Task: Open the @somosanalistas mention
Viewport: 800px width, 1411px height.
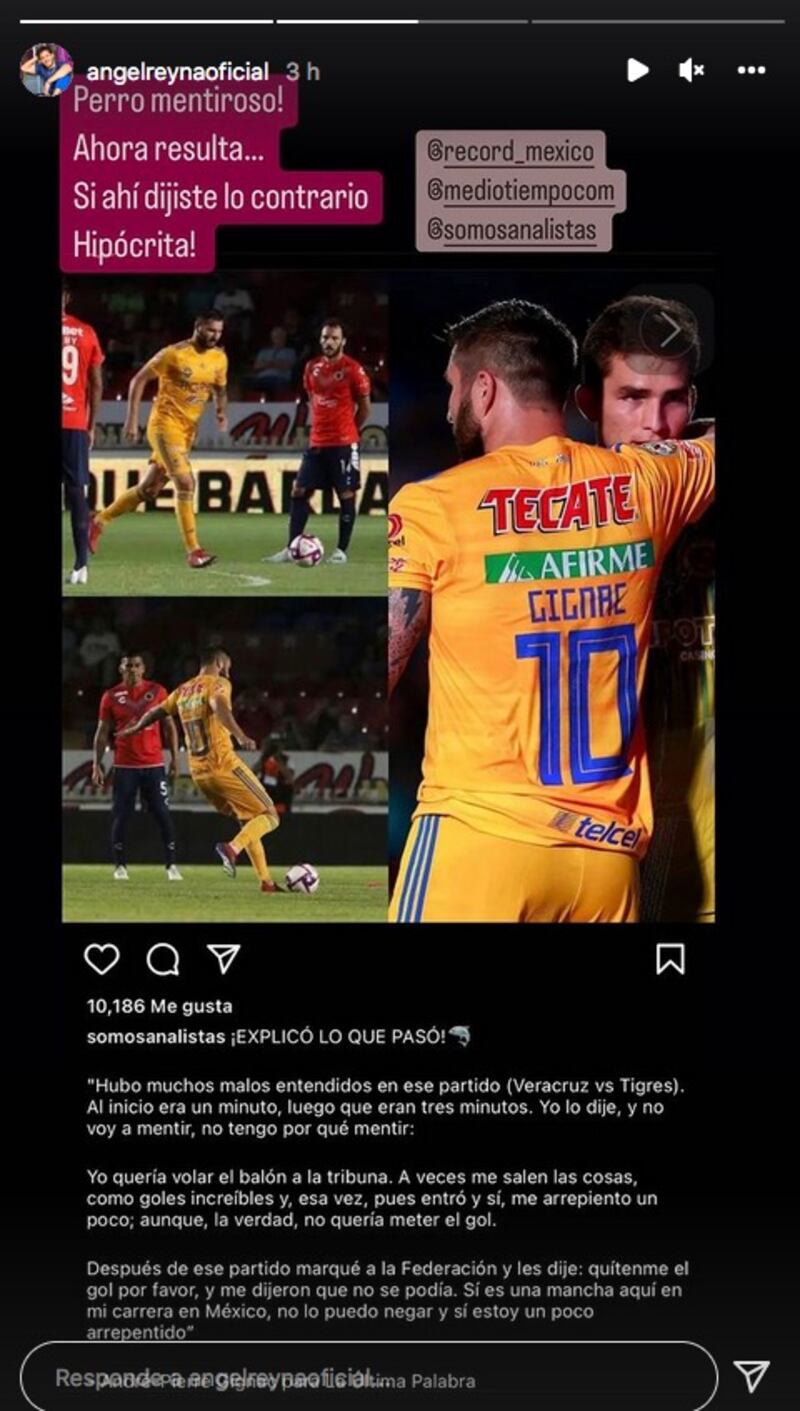Action: point(511,230)
